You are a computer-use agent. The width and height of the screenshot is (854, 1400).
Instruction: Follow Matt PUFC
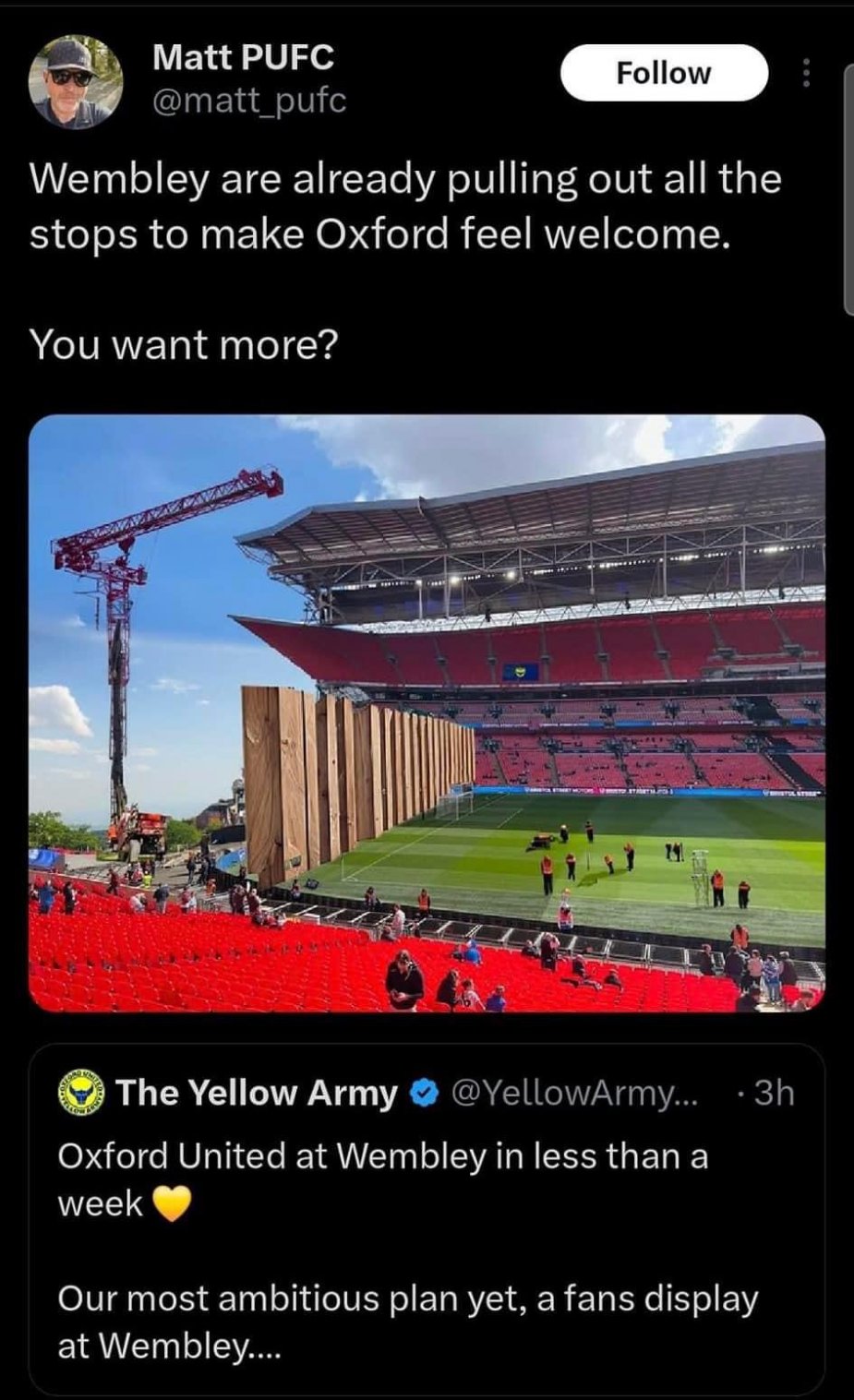[663, 73]
